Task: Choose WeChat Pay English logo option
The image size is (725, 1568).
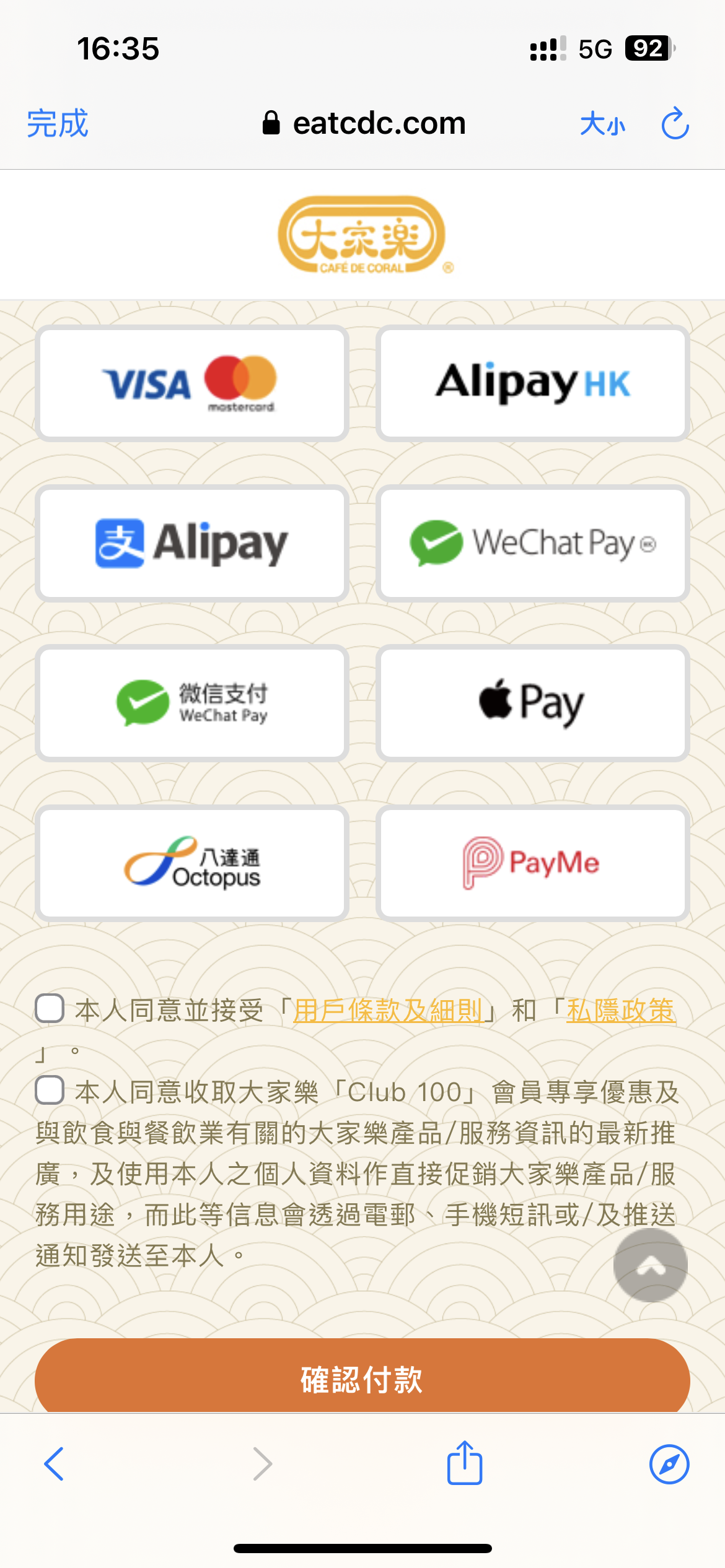Action: (x=533, y=543)
